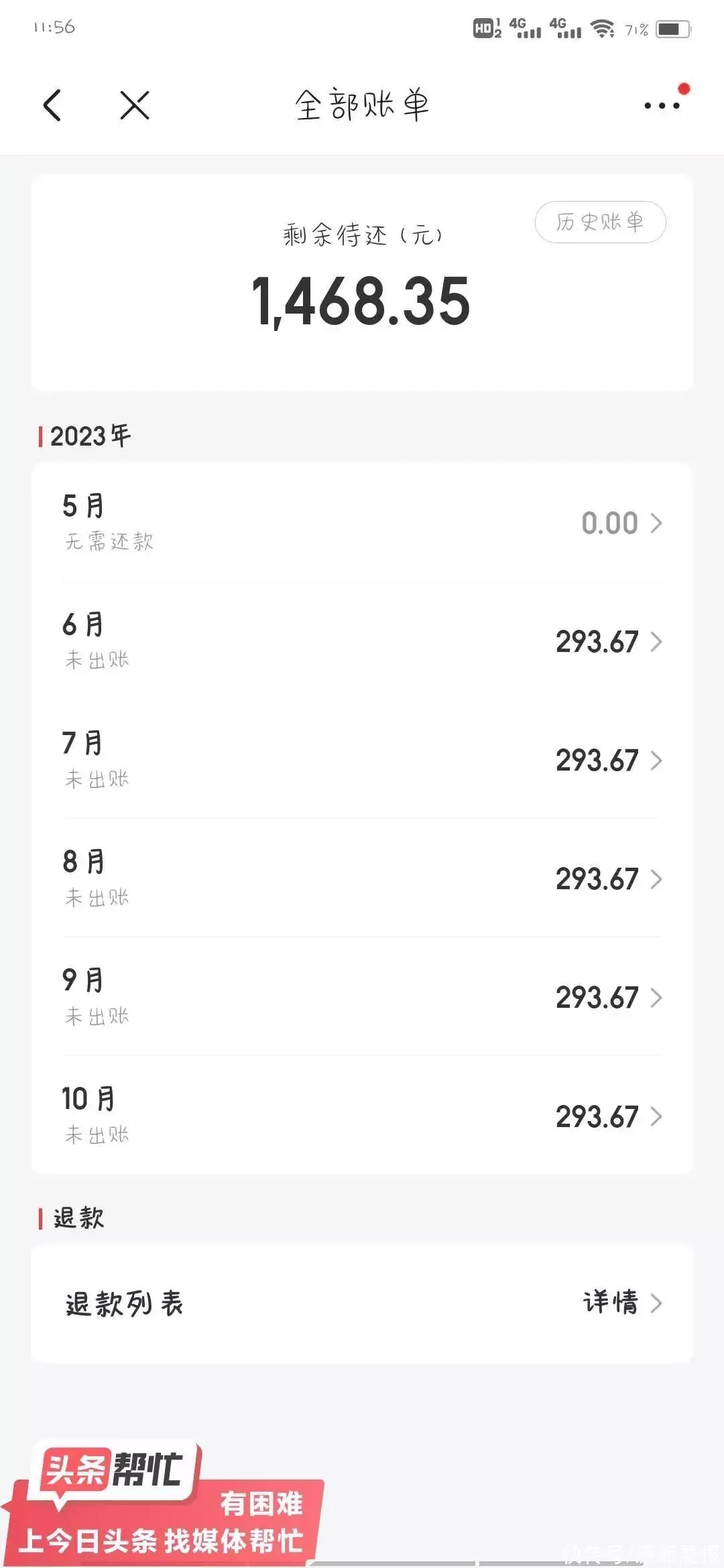This screenshot has width=724, height=1568.
Task: Select the 8月 bill row
Action: (x=362, y=878)
